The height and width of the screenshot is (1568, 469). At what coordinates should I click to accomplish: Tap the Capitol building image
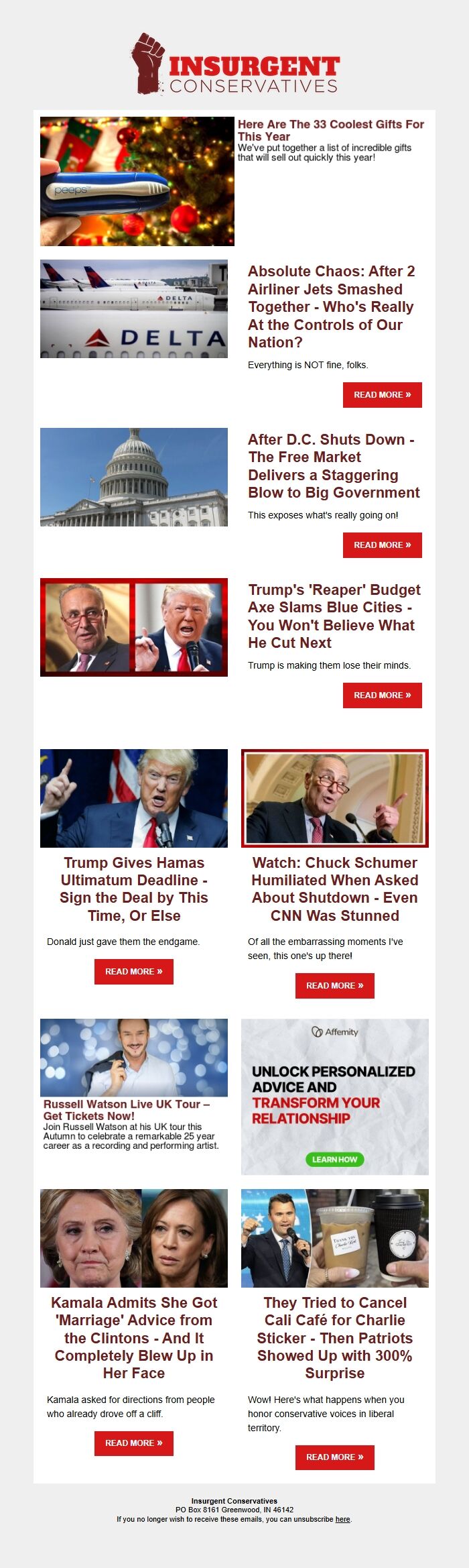[134, 477]
